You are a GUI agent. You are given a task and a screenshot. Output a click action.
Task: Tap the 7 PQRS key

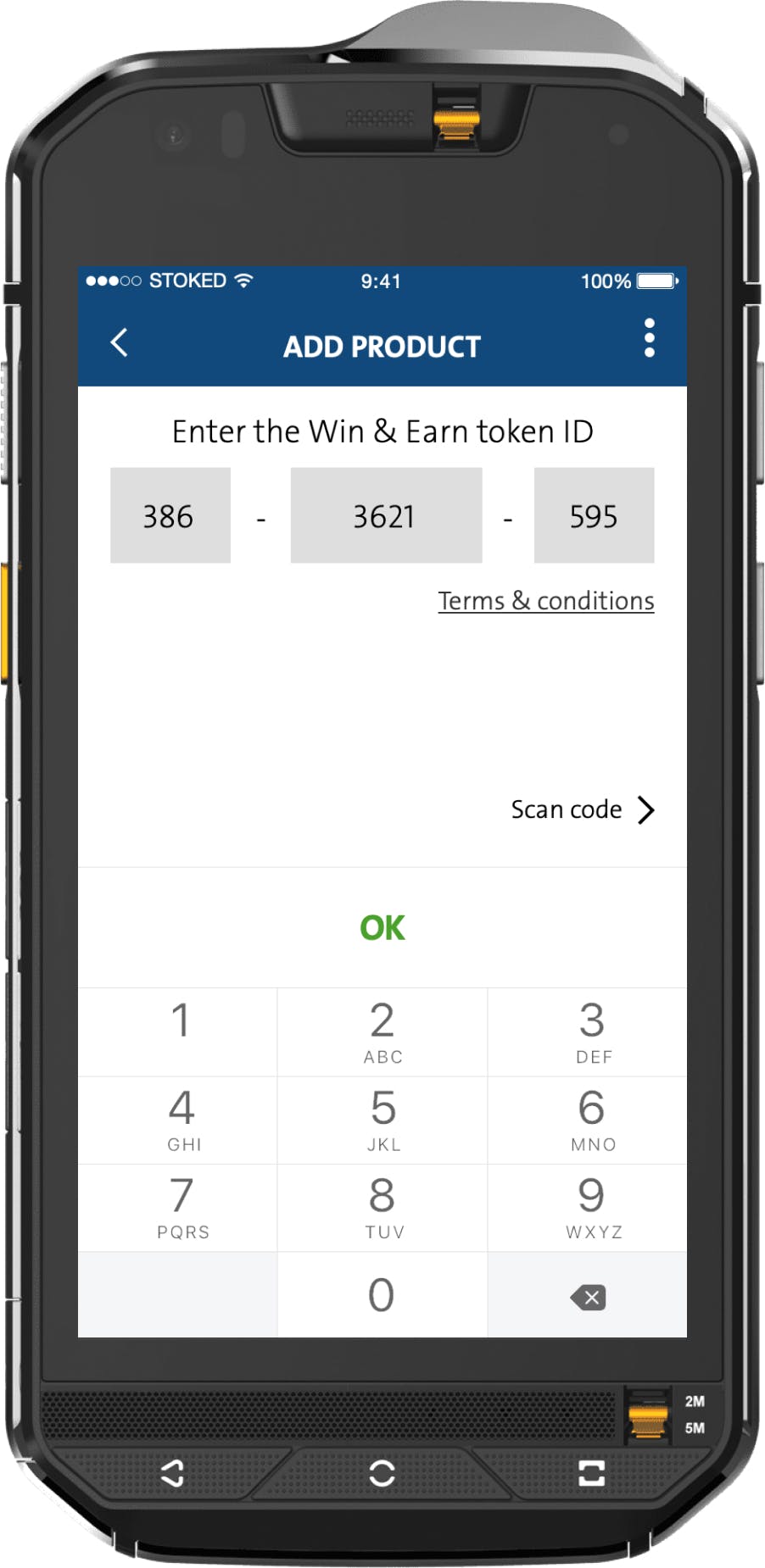click(x=181, y=1207)
